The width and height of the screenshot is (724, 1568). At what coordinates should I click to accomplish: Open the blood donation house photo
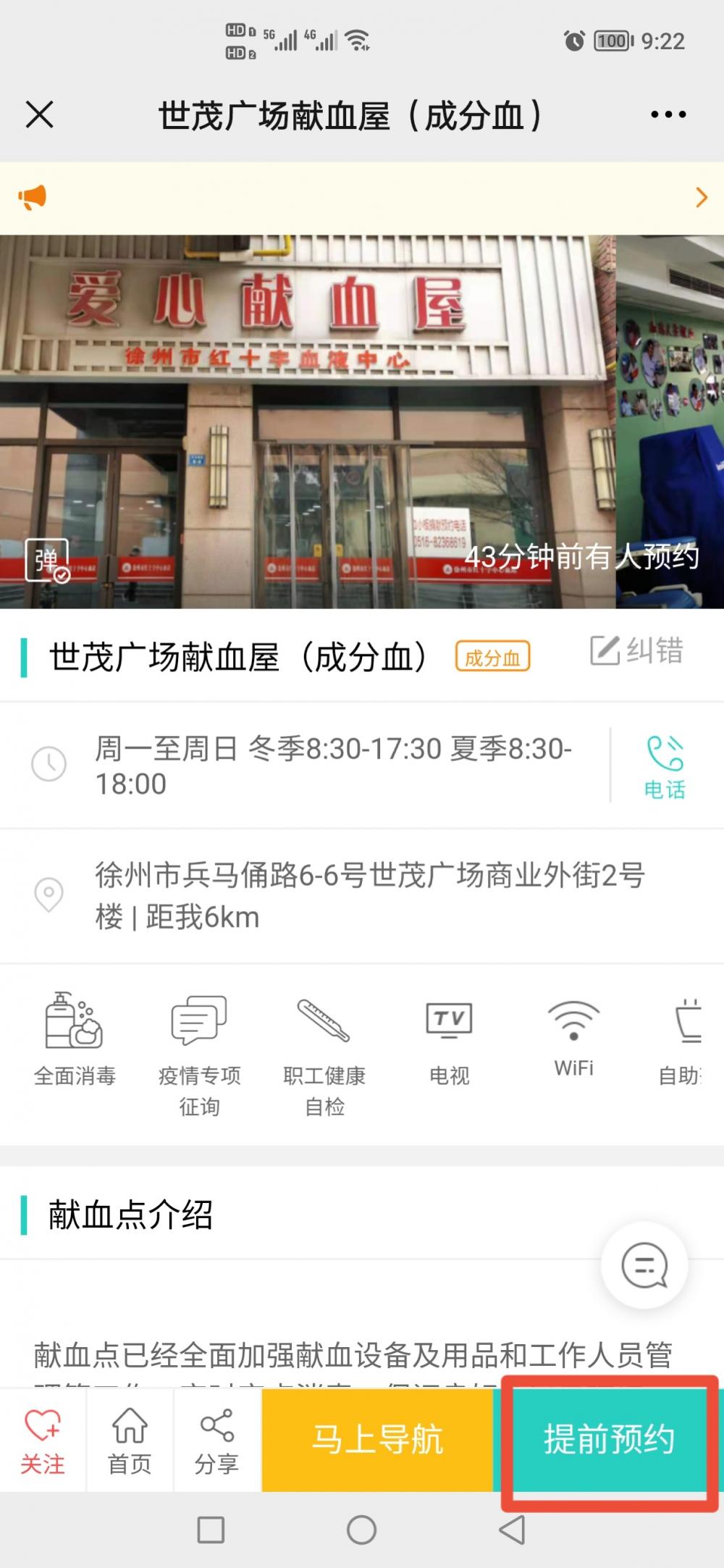[x=308, y=420]
